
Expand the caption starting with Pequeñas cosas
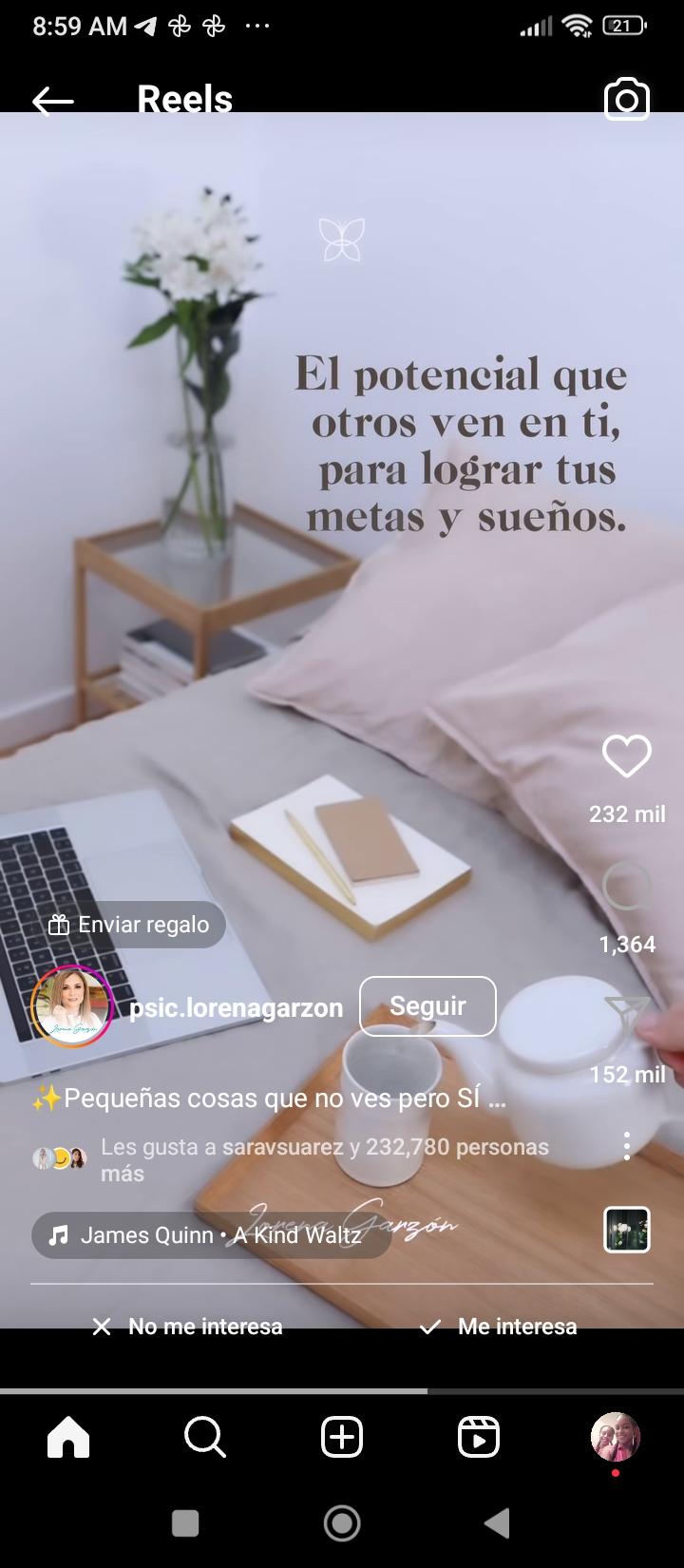pos(269,1099)
